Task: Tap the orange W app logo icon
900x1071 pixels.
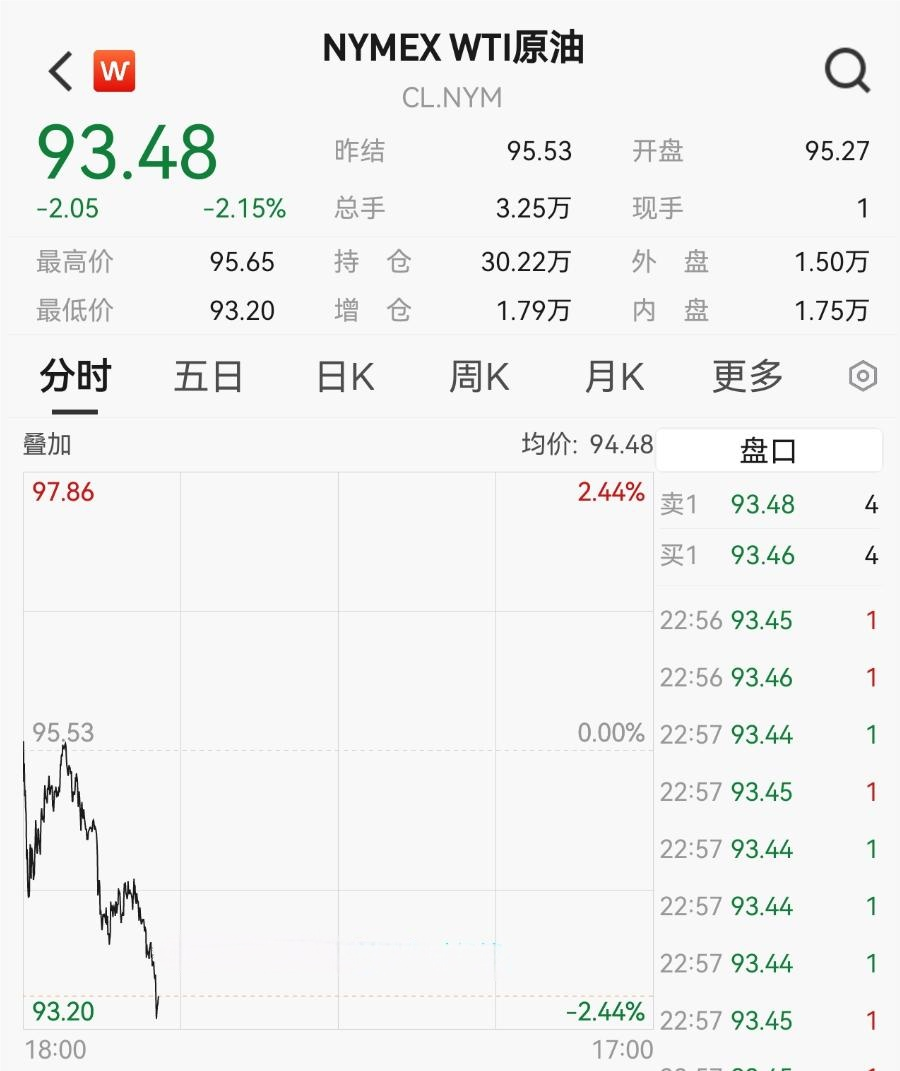Action: 113,70
